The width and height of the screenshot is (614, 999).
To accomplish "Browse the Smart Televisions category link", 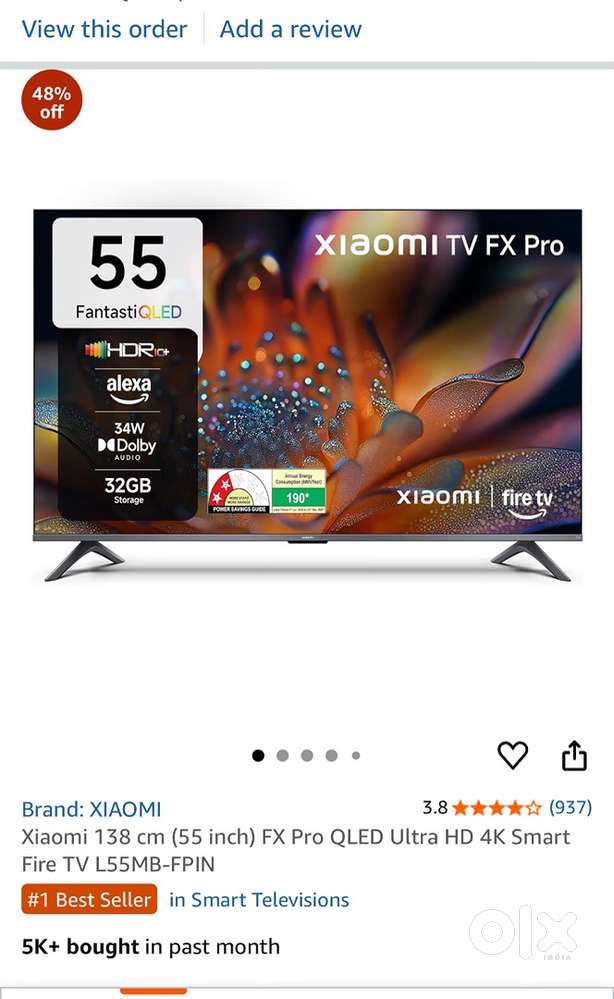I will tap(259, 900).
